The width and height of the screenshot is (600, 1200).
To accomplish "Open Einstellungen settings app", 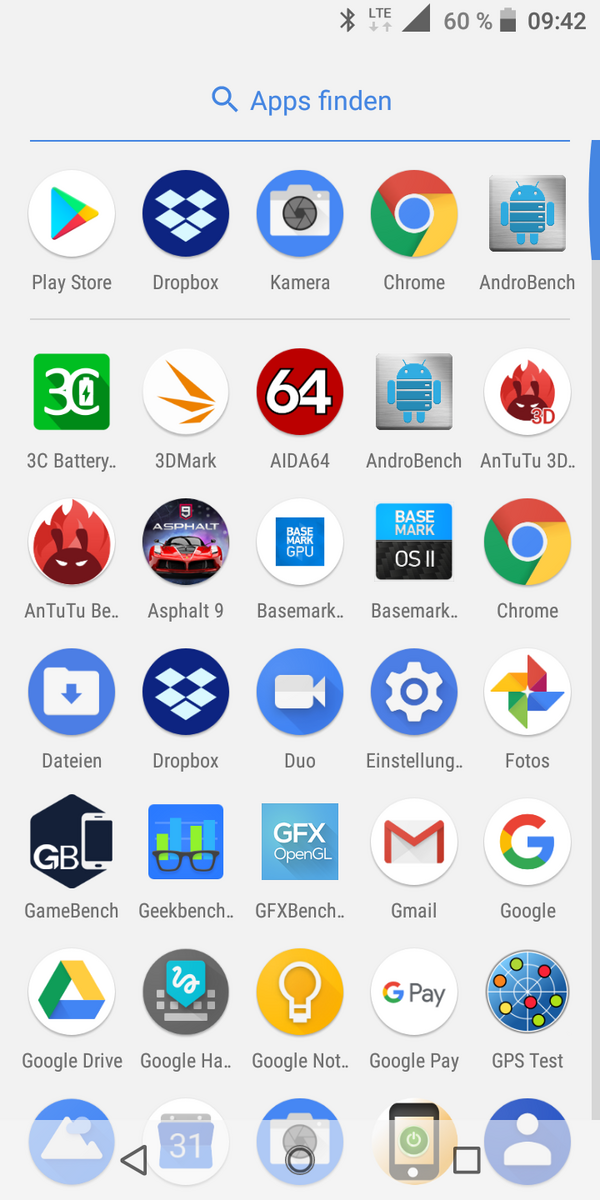I will click(414, 692).
